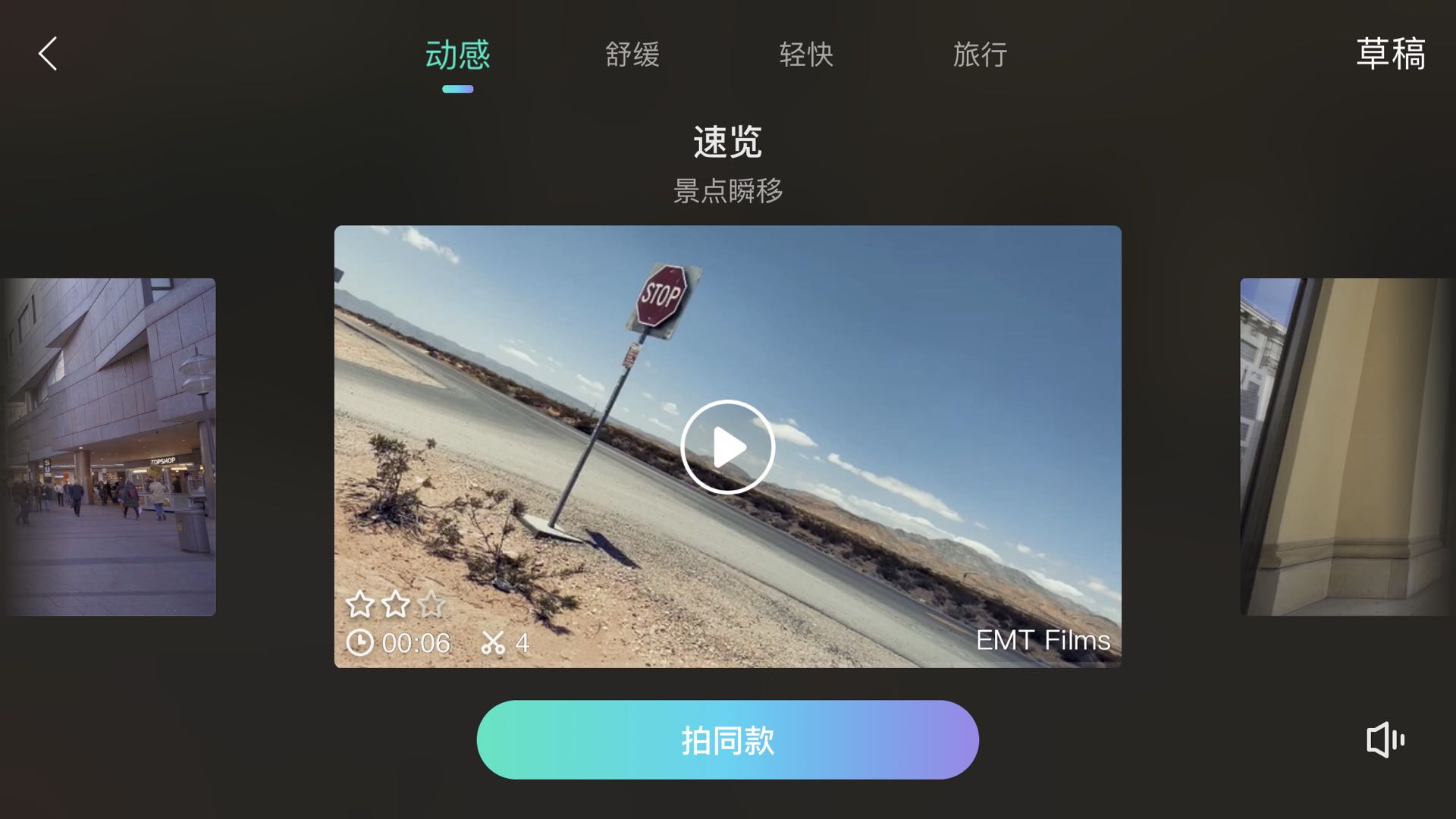Tap 拍同款 to shoot the same style
1456x819 pixels.
[x=727, y=739]
